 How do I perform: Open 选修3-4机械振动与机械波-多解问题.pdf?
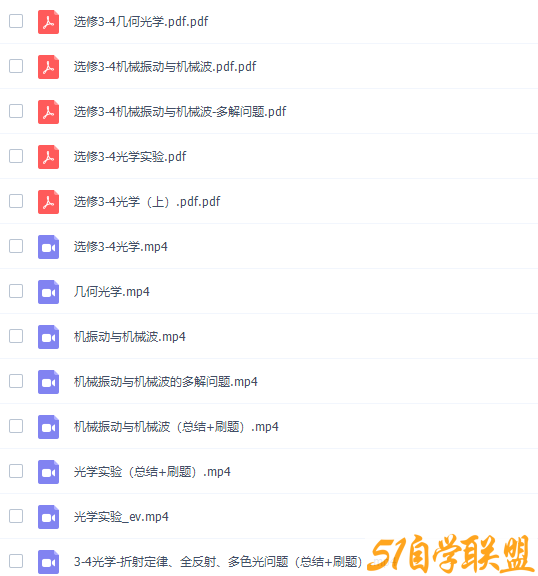click(x=180, y=112)
